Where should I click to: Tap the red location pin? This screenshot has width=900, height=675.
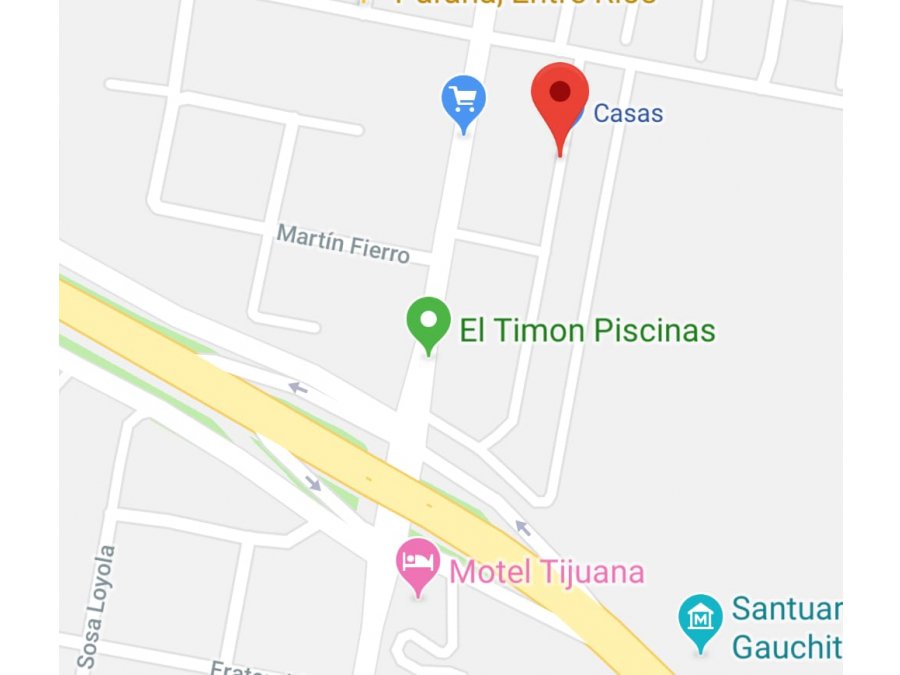click(x=559, y=97)
